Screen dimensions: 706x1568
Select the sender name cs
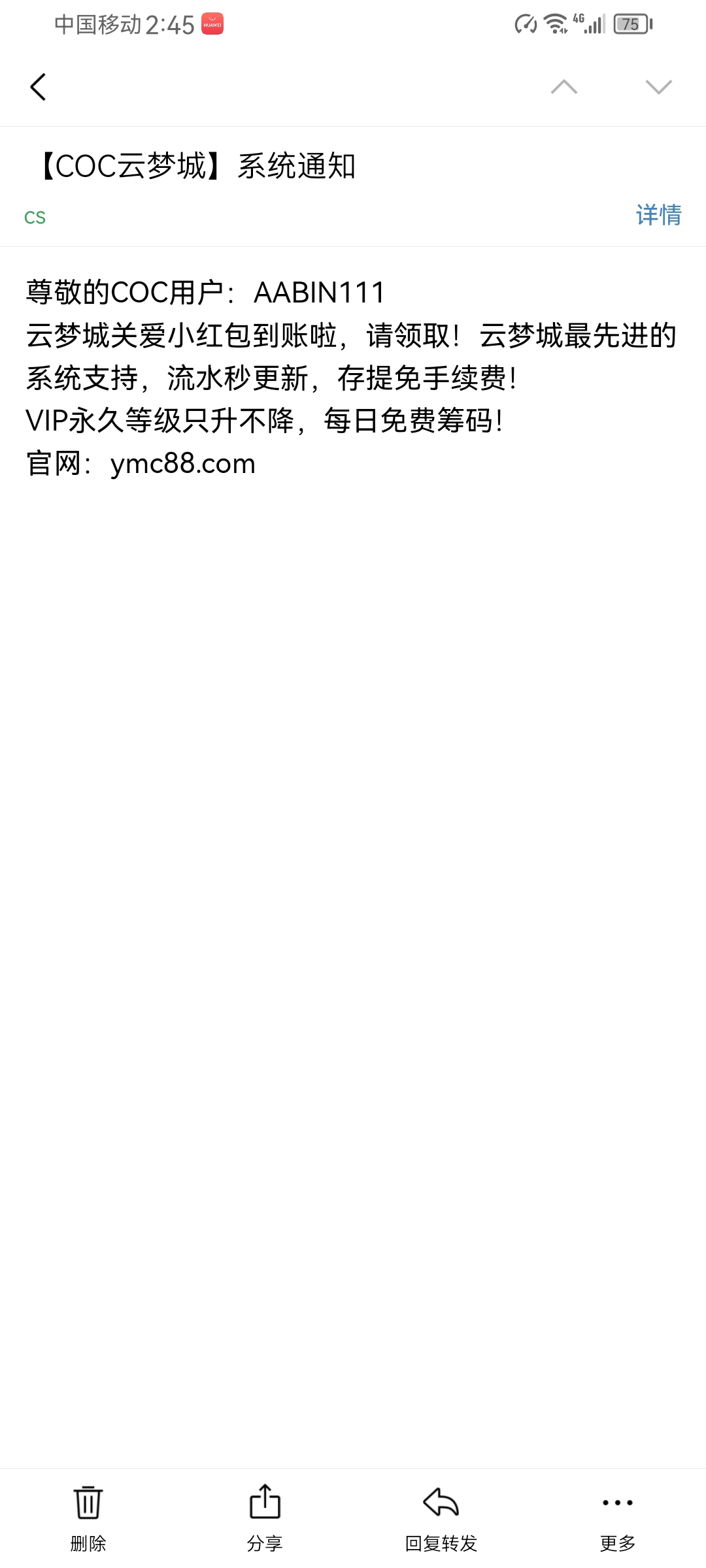[34, 216]
